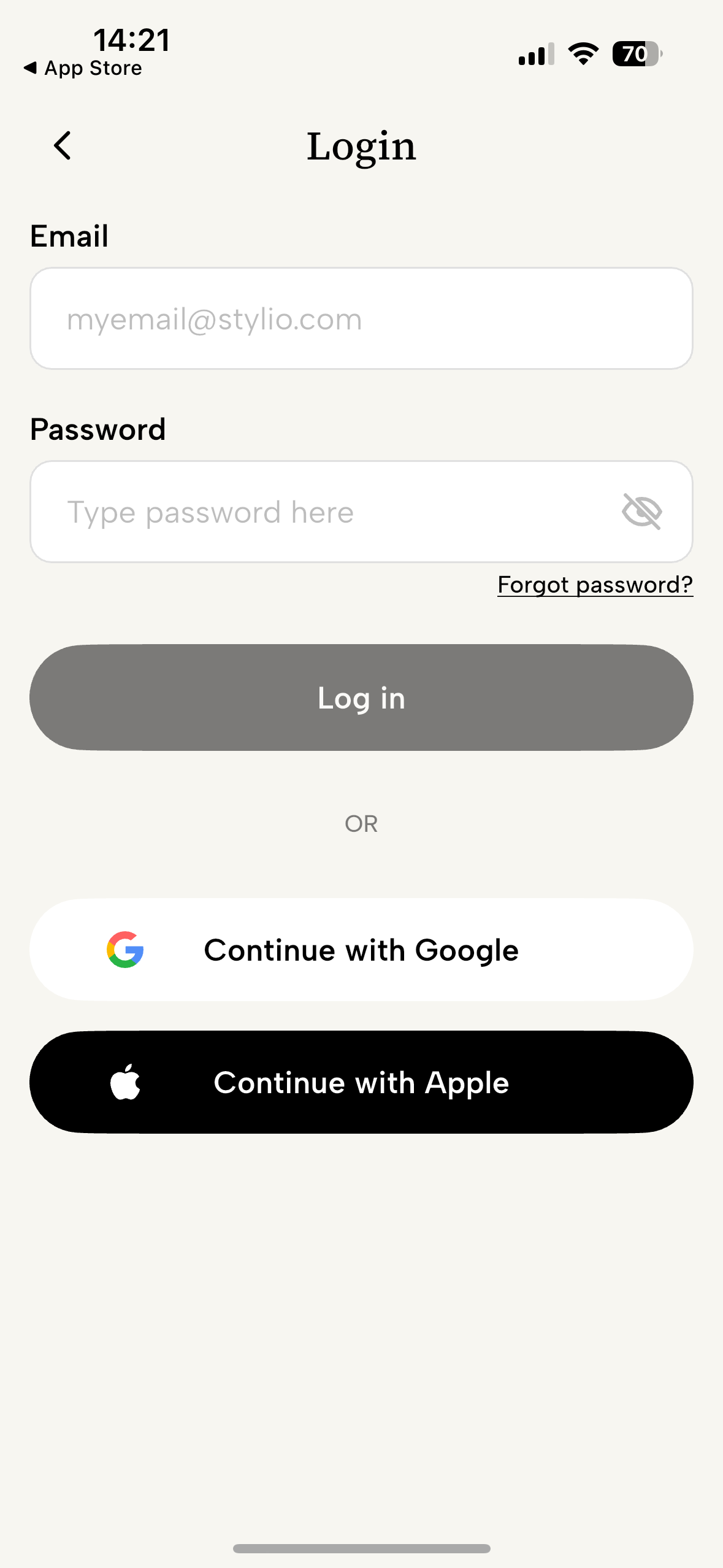The height and width of the screenshot is (1568, 723).
Task: Tap the Log in button
Action: tap(361, 698)
